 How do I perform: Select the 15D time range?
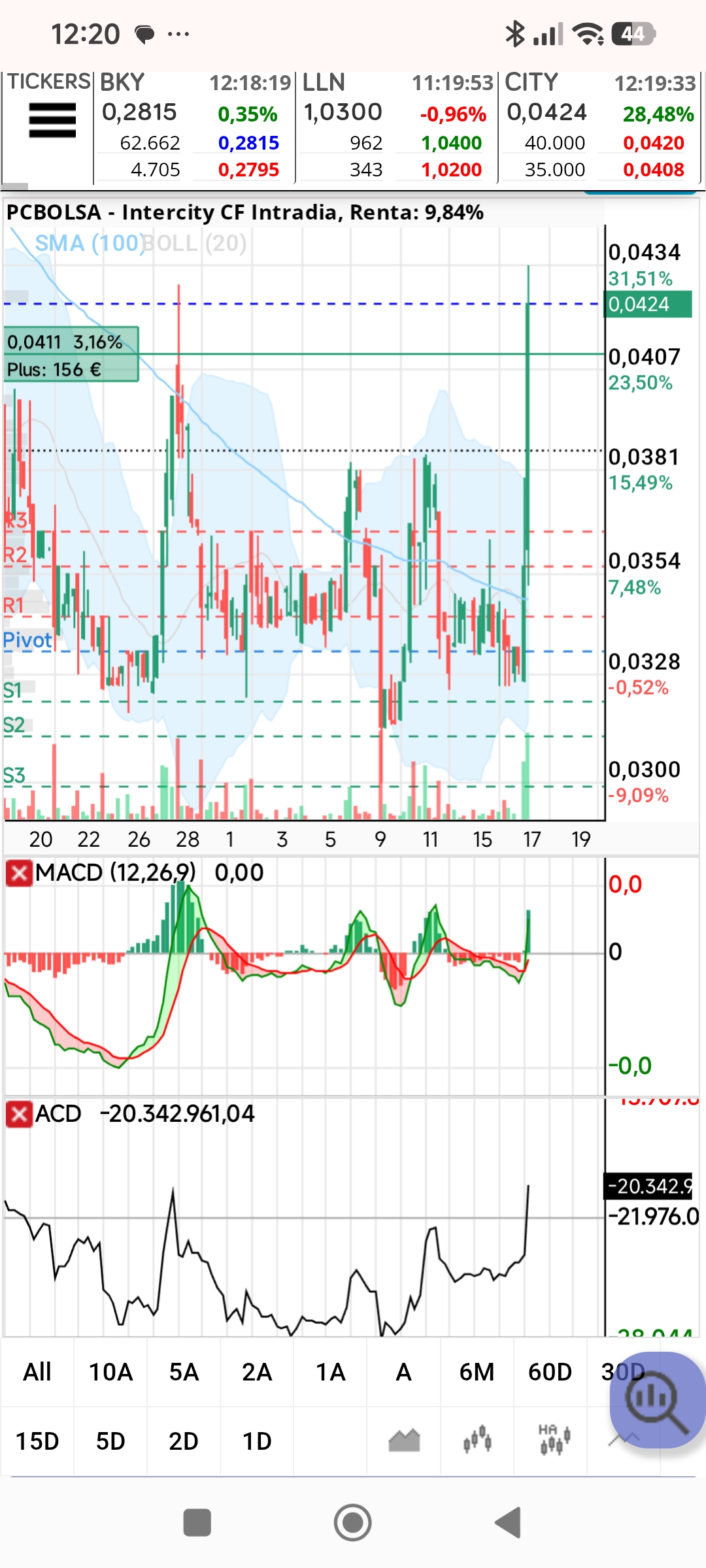click(37, 1441)
